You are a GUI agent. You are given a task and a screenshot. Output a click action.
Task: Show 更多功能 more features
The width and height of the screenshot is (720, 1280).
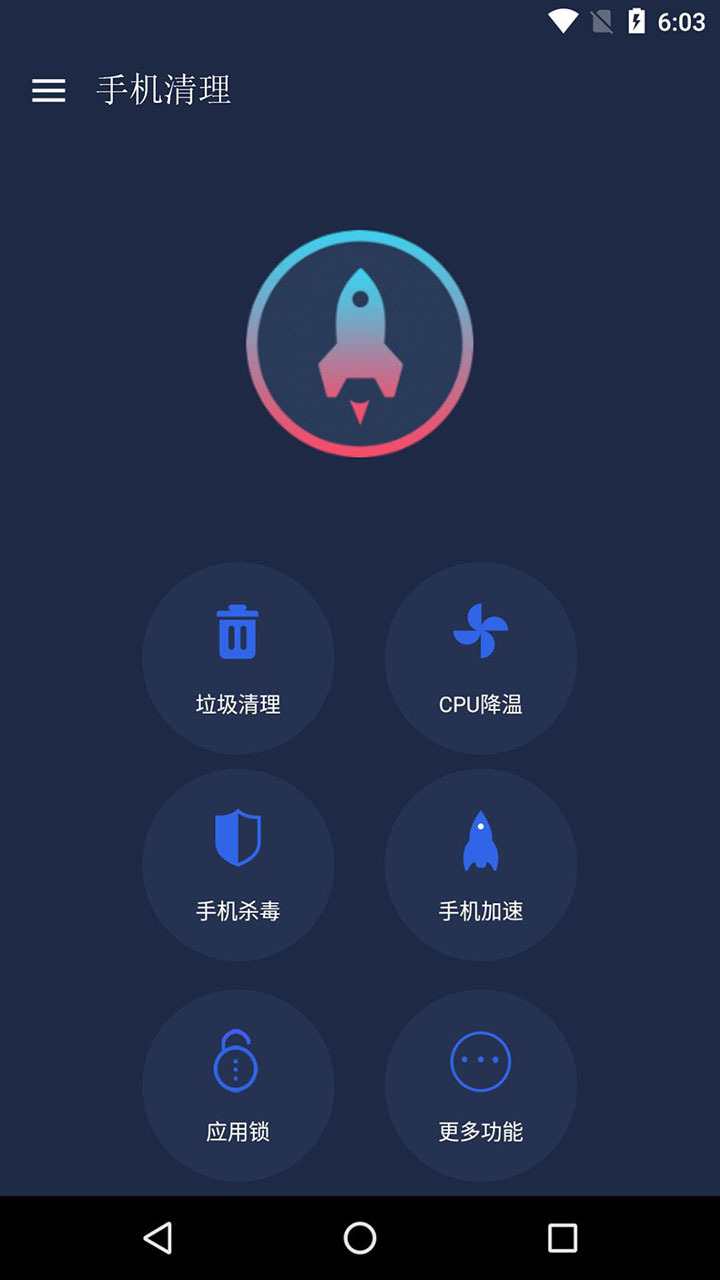point(481,1085)
